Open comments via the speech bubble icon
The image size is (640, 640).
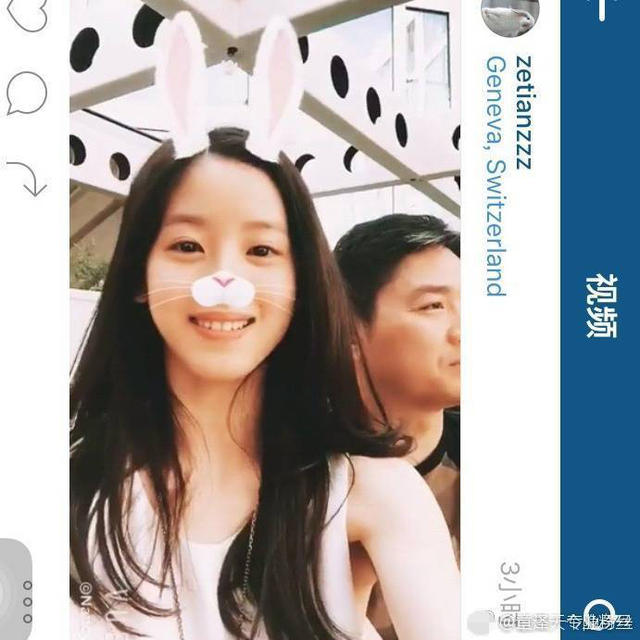pyautogui.click(x=27, y=93)
